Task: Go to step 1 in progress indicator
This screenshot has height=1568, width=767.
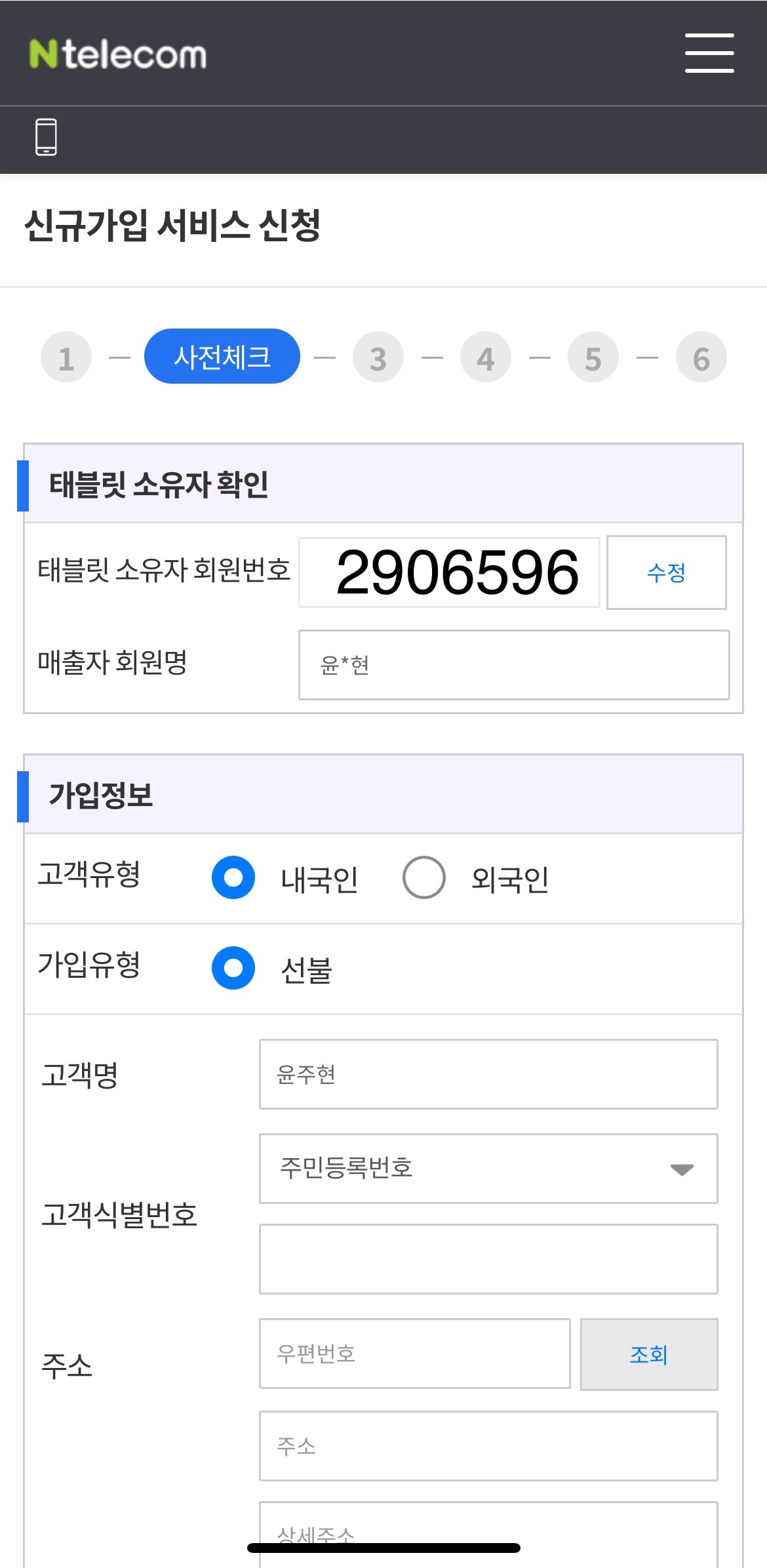Action: [66, 357]
